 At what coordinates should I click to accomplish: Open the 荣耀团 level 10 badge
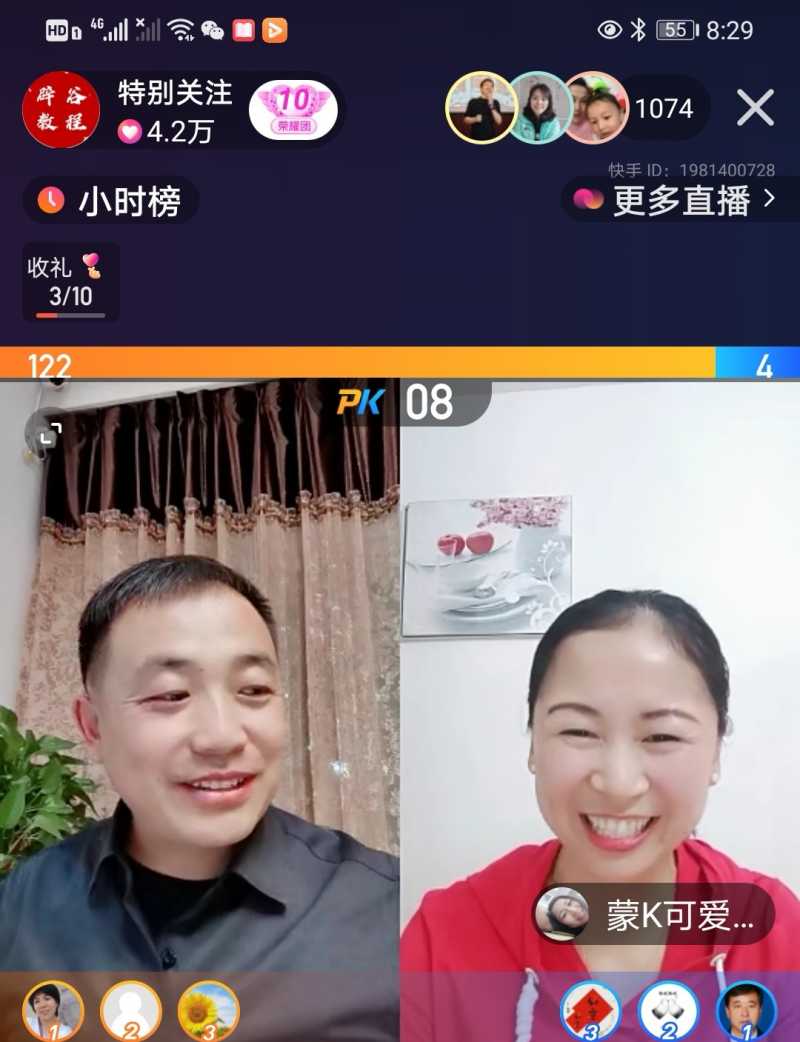coord(293,109)
